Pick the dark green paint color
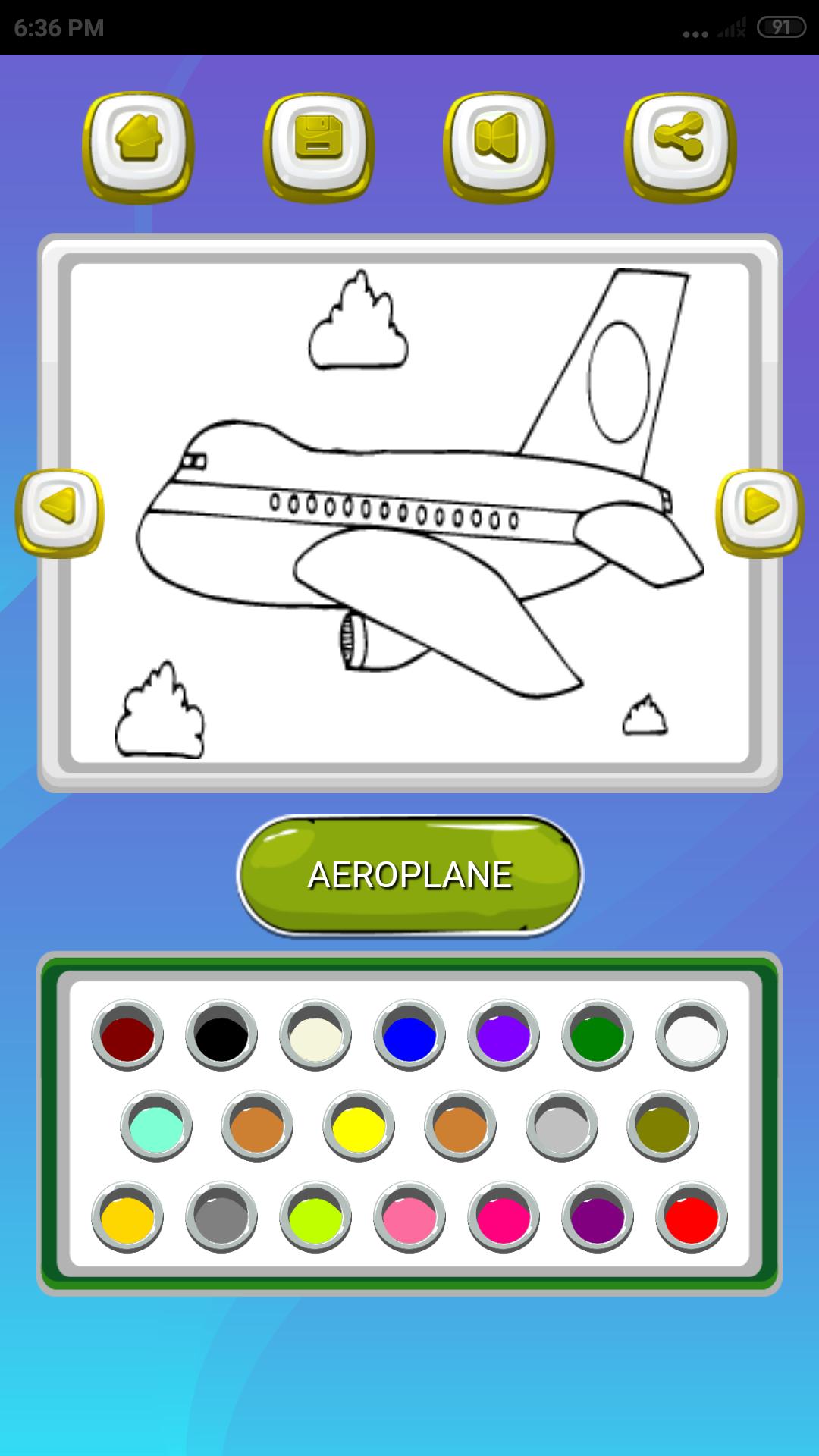This screenshot has height=1456, width=819. click(x=598, y=1035)
